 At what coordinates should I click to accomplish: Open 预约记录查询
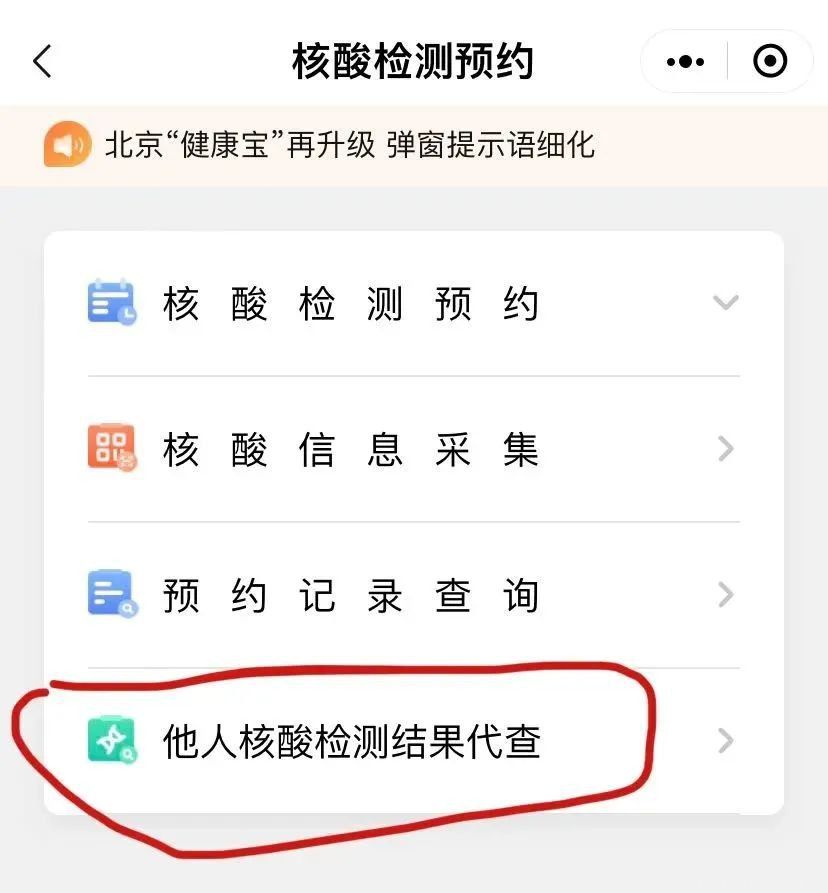pyautogui.click(x=350, y=594)
